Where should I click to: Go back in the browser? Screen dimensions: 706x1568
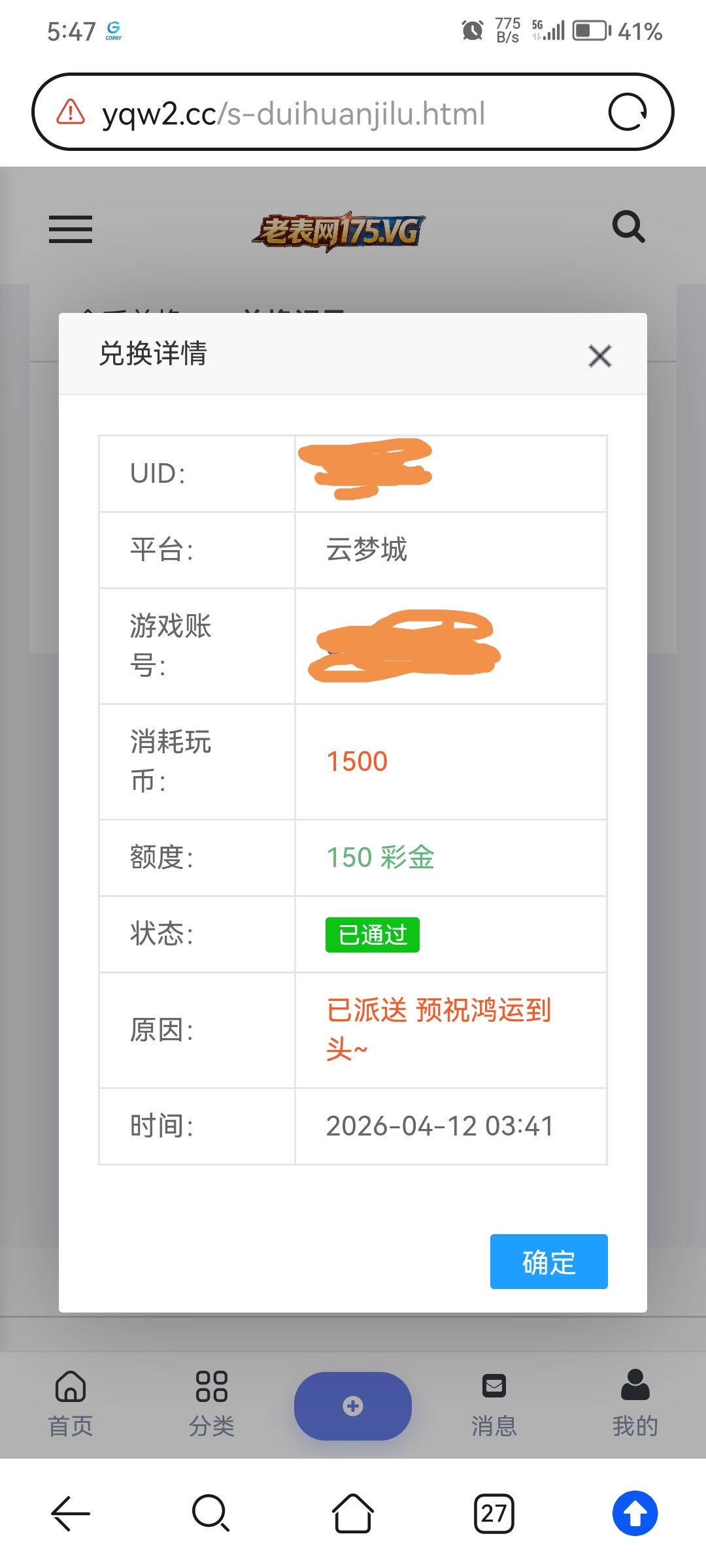(71, 1513)
